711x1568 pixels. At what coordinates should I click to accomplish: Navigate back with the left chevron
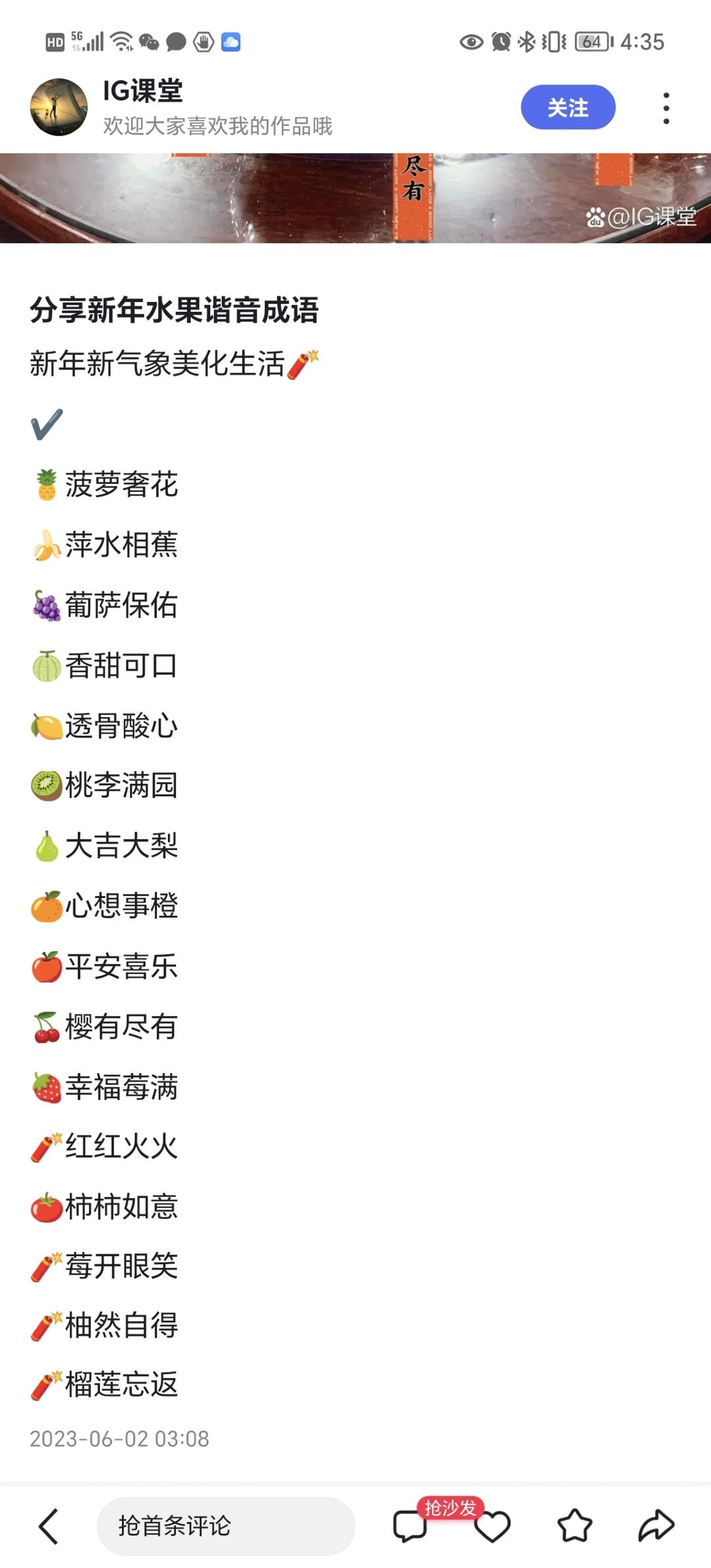47,1524
